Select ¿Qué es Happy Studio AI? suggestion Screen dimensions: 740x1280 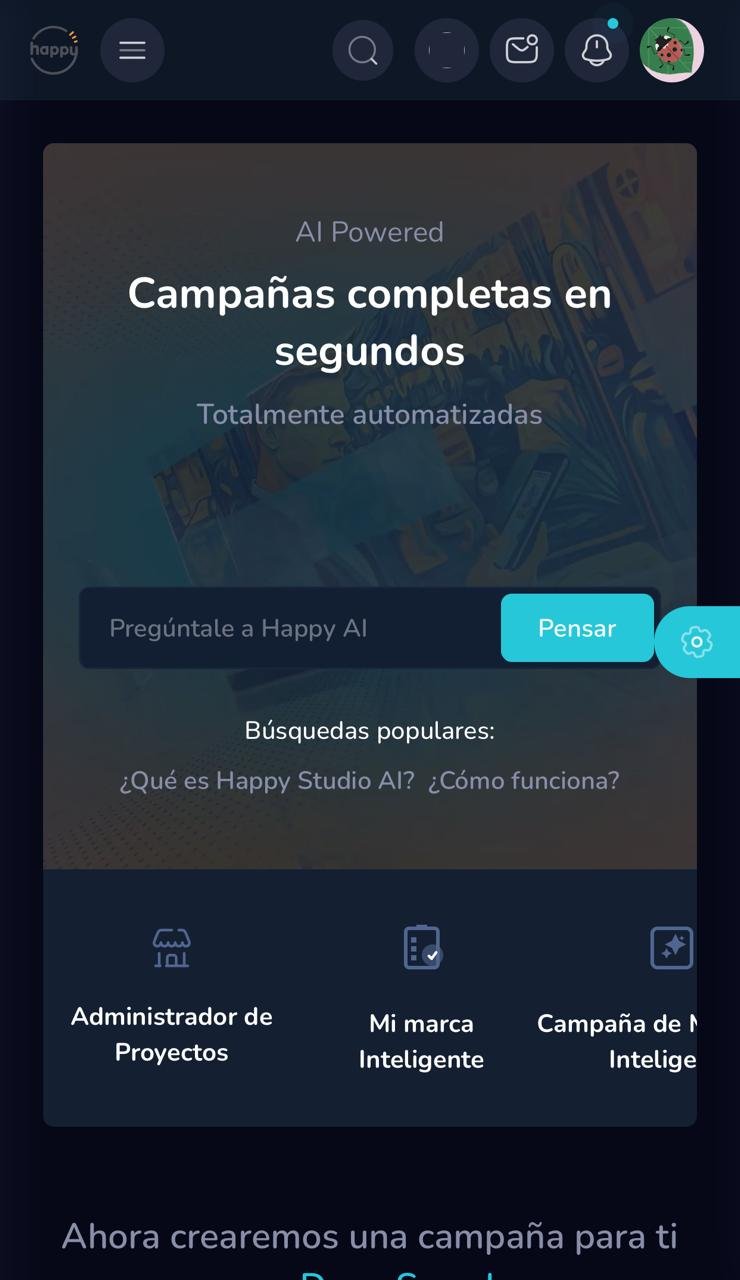pos(267,781)
